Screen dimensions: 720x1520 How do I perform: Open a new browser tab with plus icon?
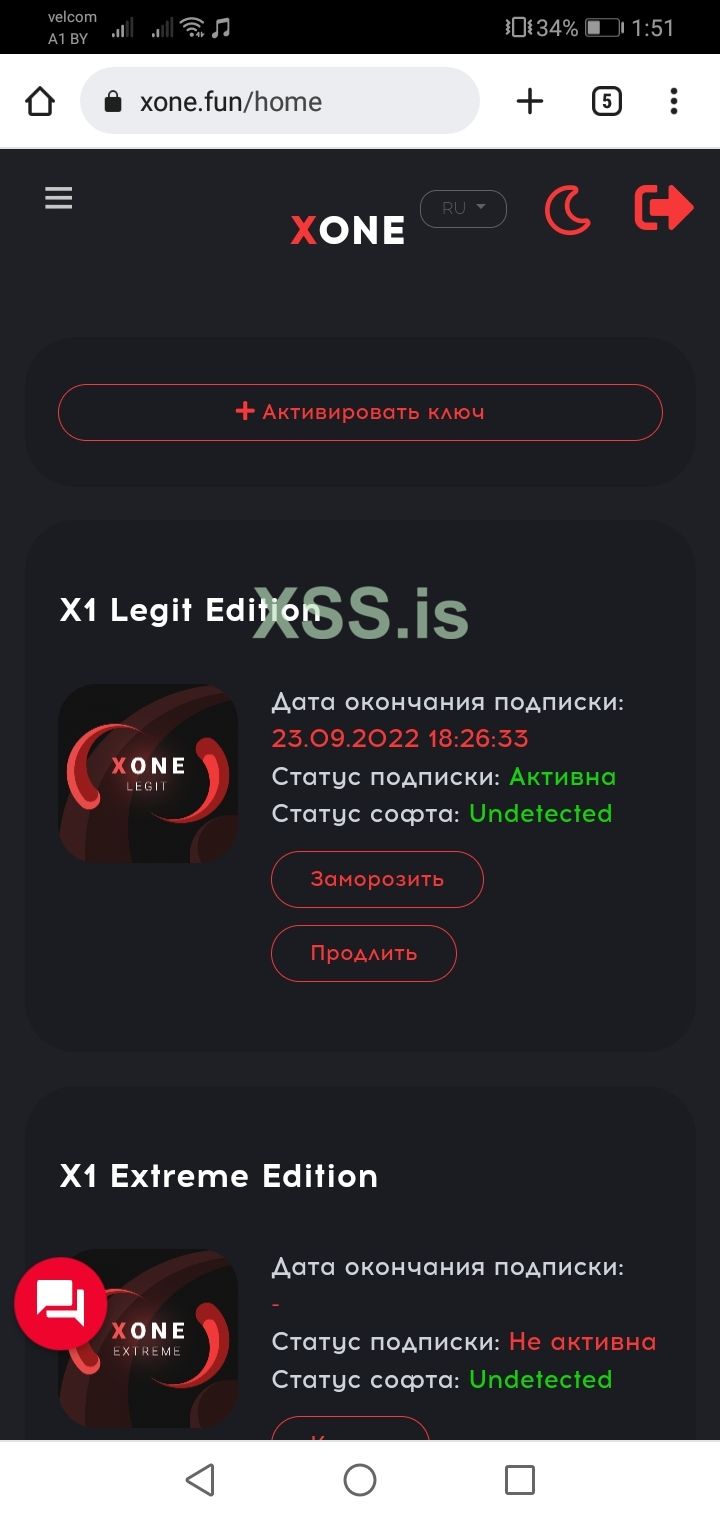click(x=529, y=100)
